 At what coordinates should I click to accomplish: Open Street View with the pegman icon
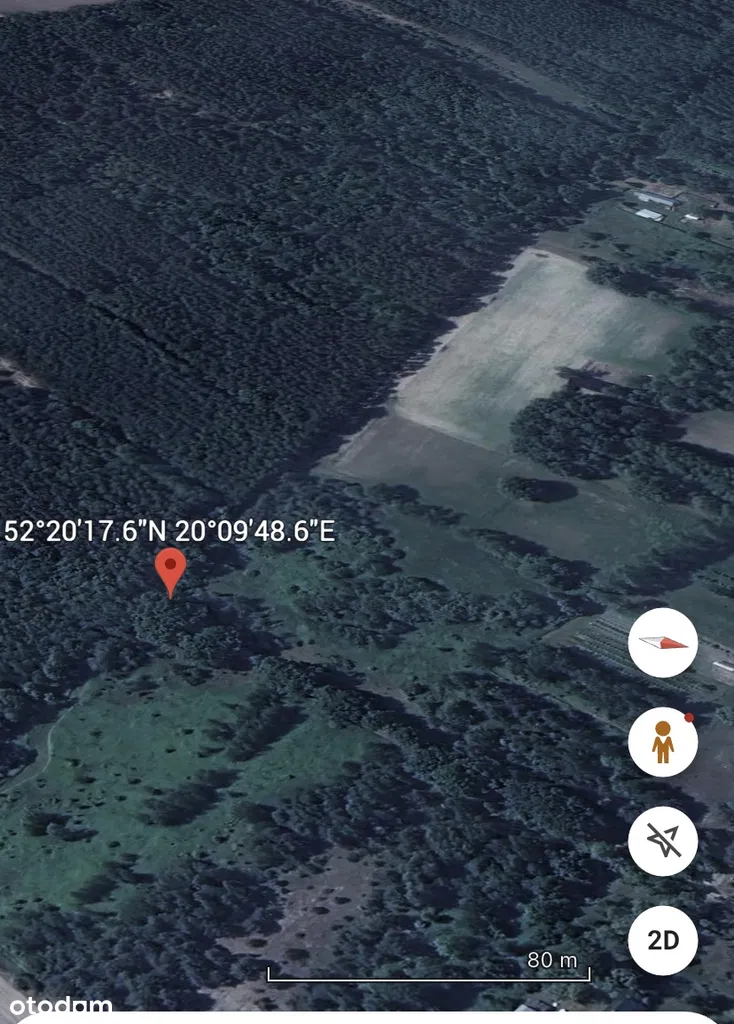tap(663, 743)
